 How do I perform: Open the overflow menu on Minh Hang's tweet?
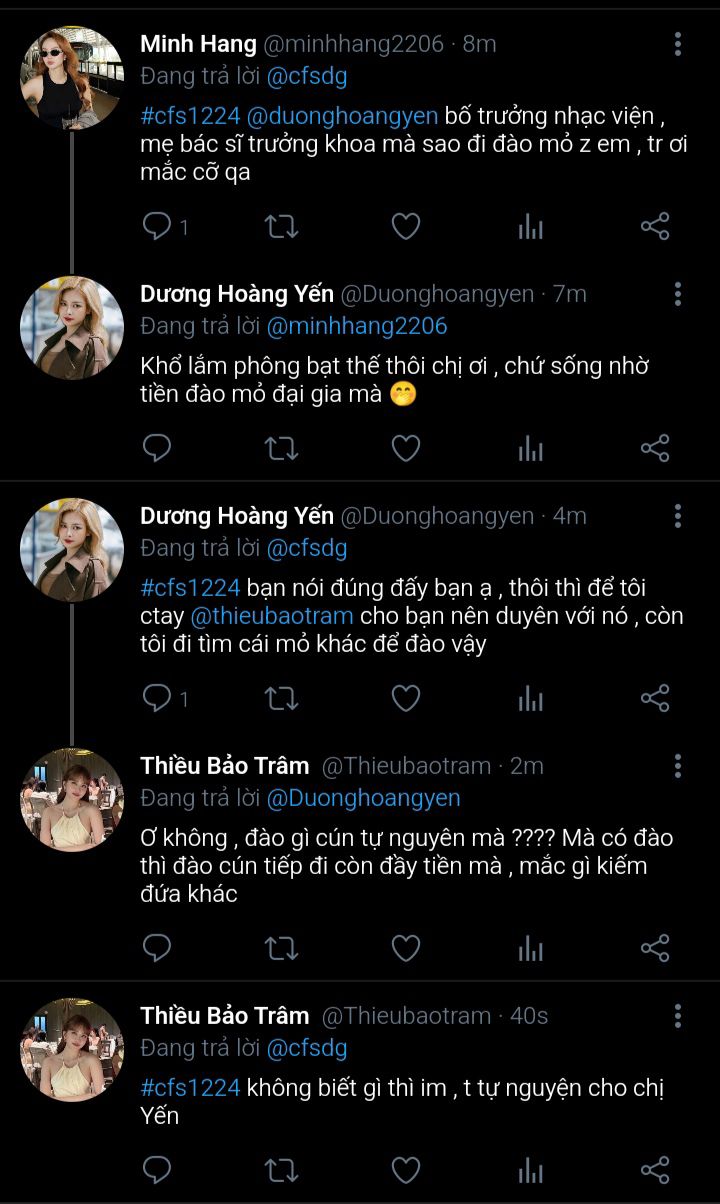[678, 44]
